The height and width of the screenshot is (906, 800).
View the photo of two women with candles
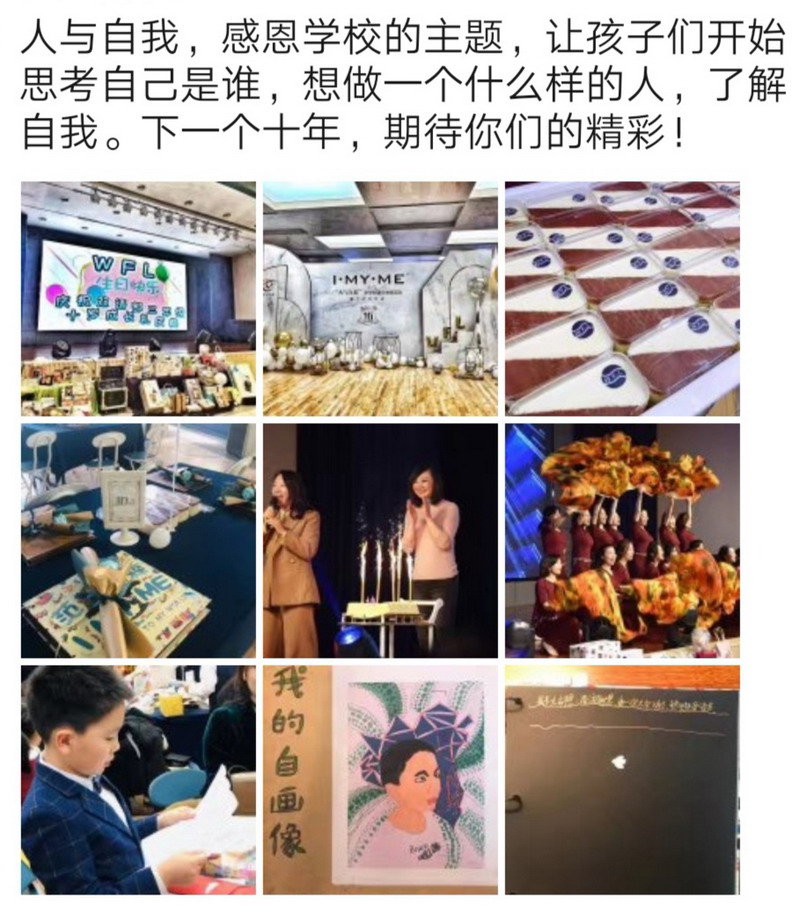380,540
